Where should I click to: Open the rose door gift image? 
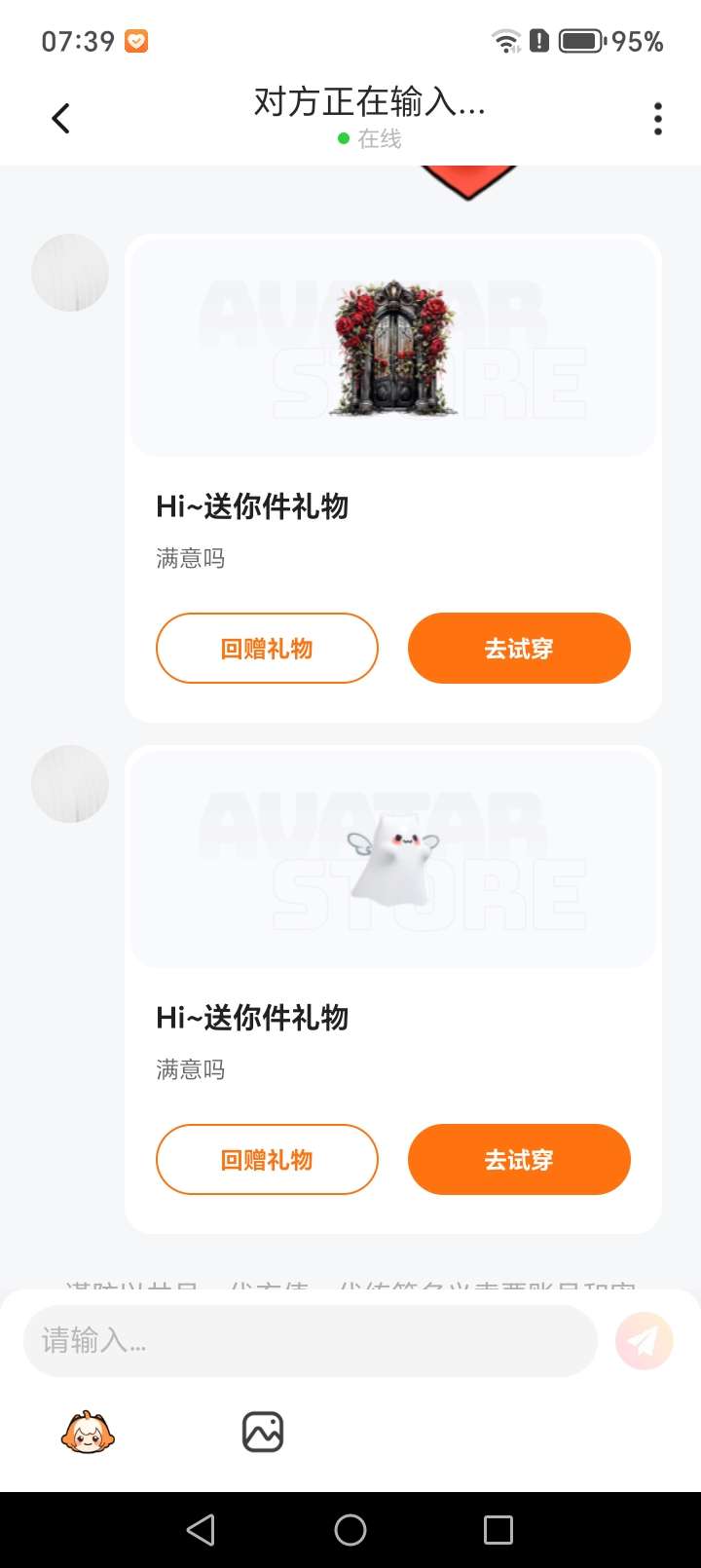pos(393,348)
